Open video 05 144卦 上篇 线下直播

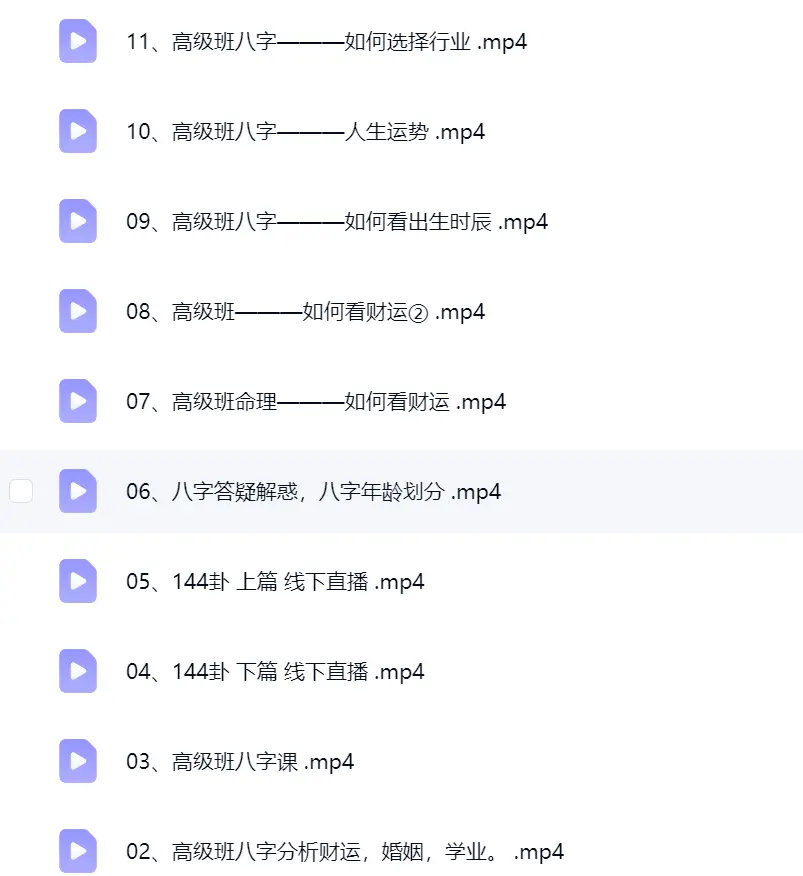275,582
